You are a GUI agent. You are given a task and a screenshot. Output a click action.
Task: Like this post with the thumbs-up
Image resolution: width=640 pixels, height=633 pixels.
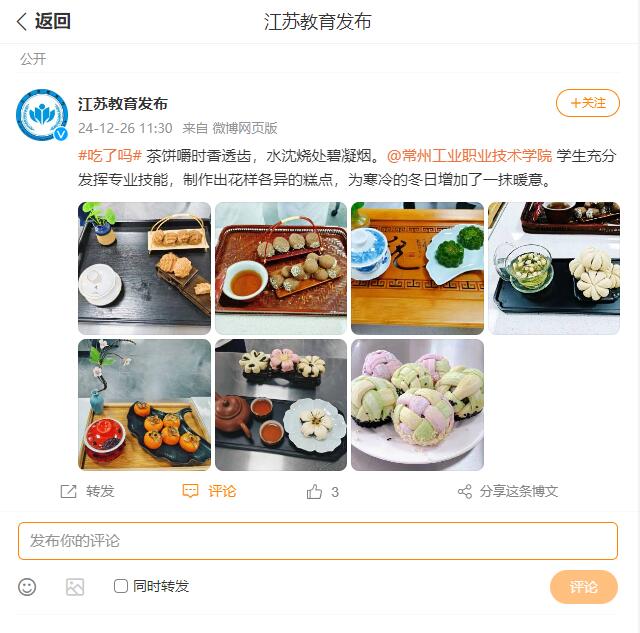322,491
